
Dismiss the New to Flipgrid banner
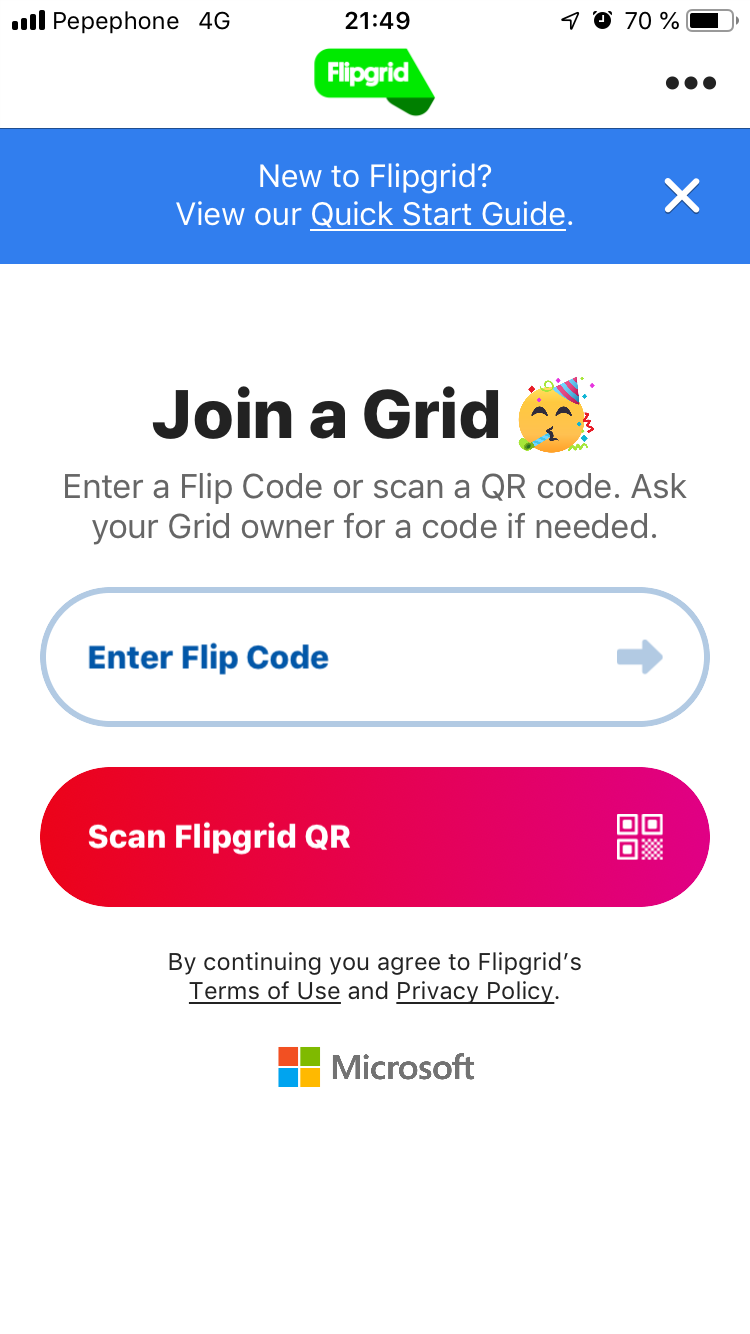point(682,196)
